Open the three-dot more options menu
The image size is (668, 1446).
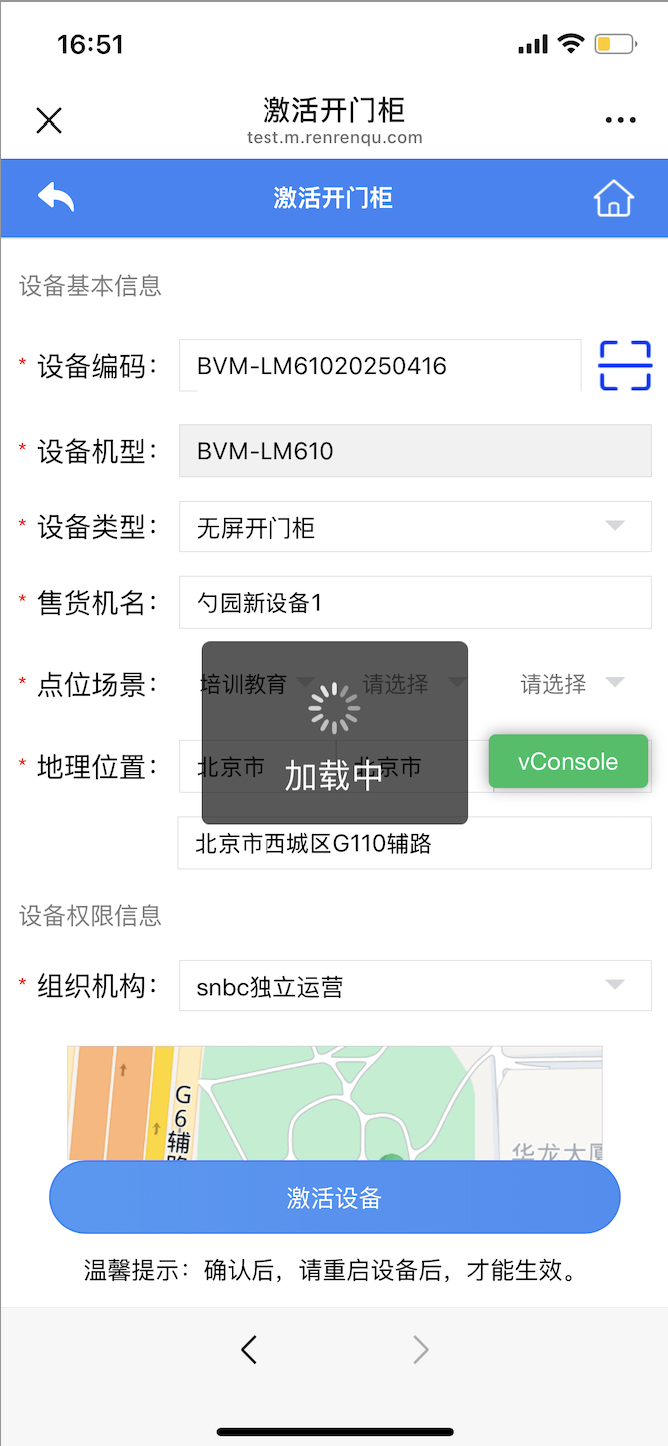pyautogui.click(x=620, y=121)
